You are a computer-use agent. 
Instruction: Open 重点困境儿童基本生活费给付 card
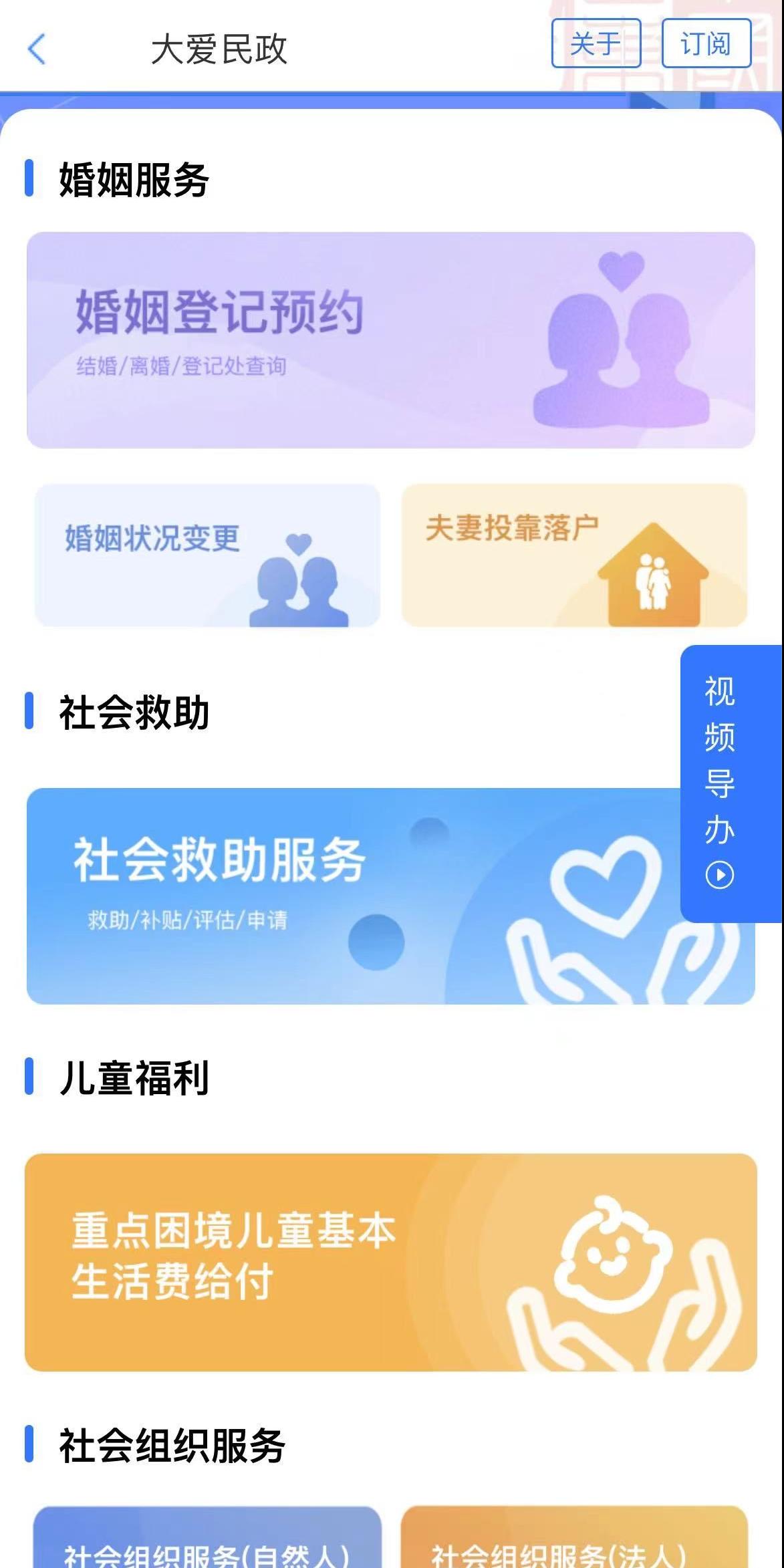click(390, 1262)
